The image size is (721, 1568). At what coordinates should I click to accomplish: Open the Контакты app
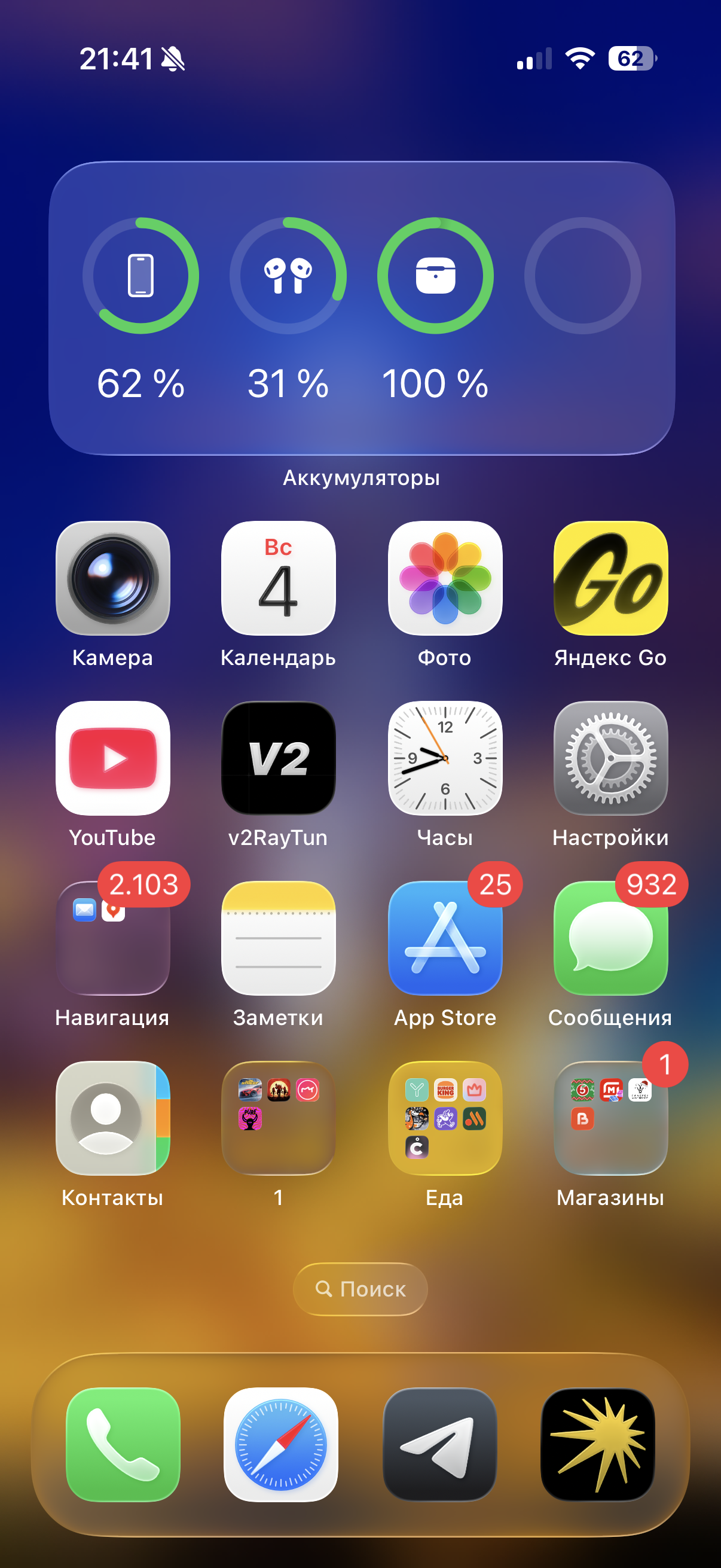pyautogui.click(x=112, y=1119)
